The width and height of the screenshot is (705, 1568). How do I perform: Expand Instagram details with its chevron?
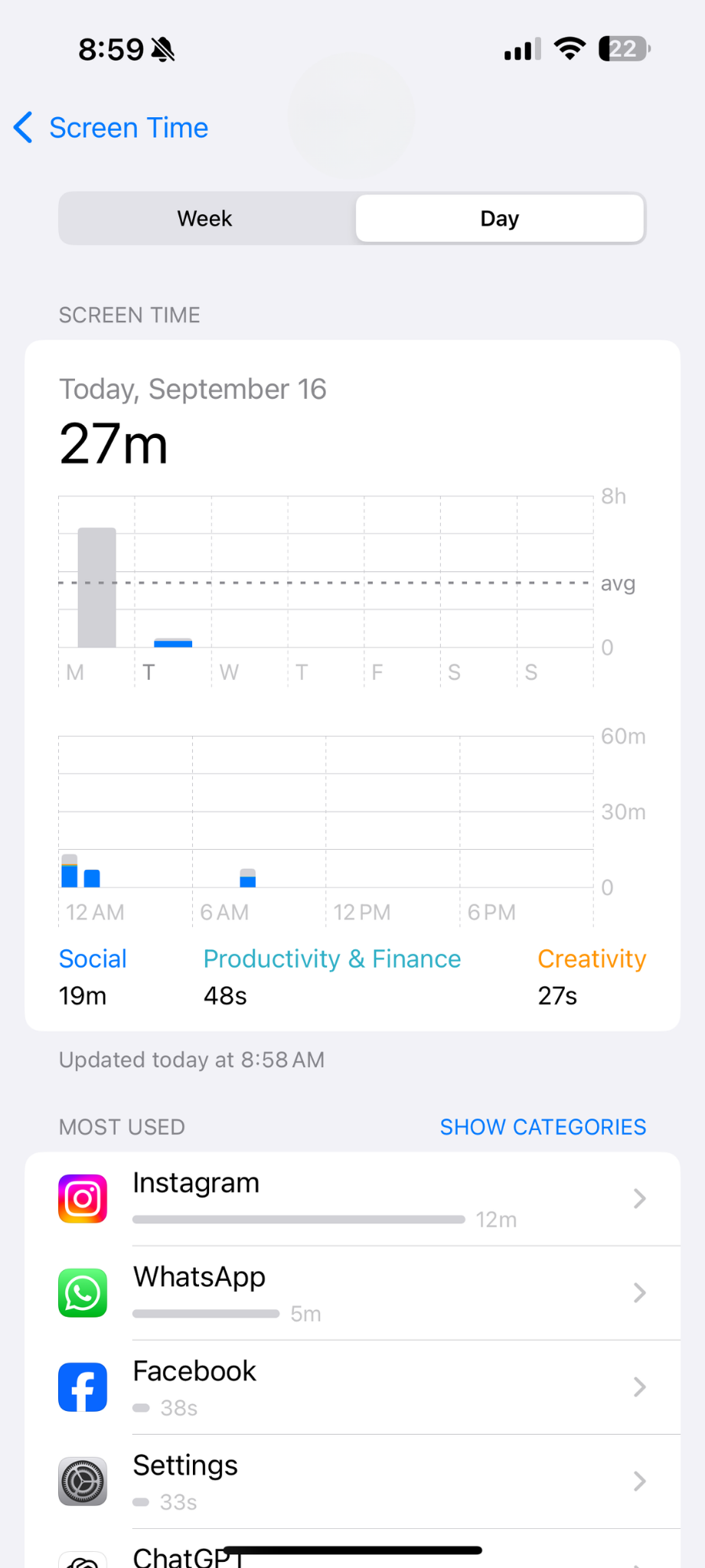tap(639, 1198)
